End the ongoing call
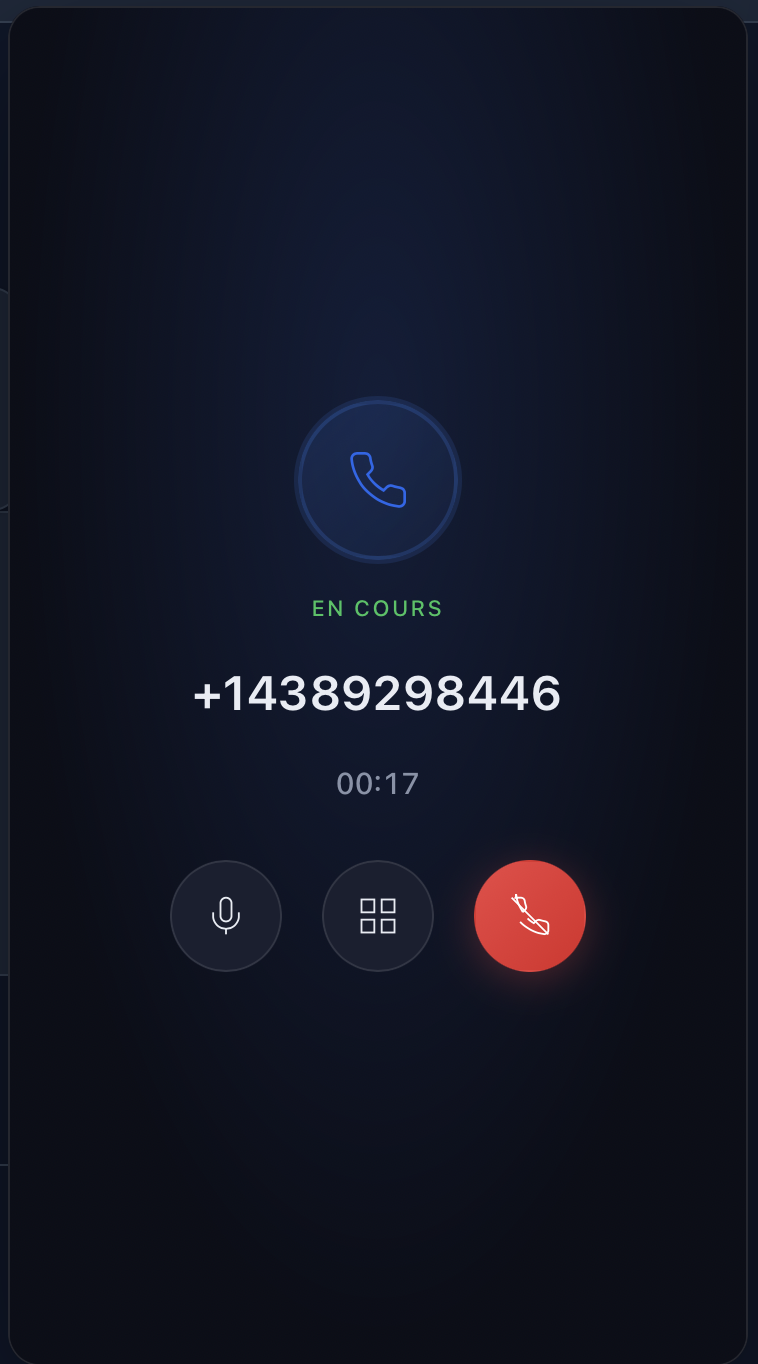 click(530, 915)
